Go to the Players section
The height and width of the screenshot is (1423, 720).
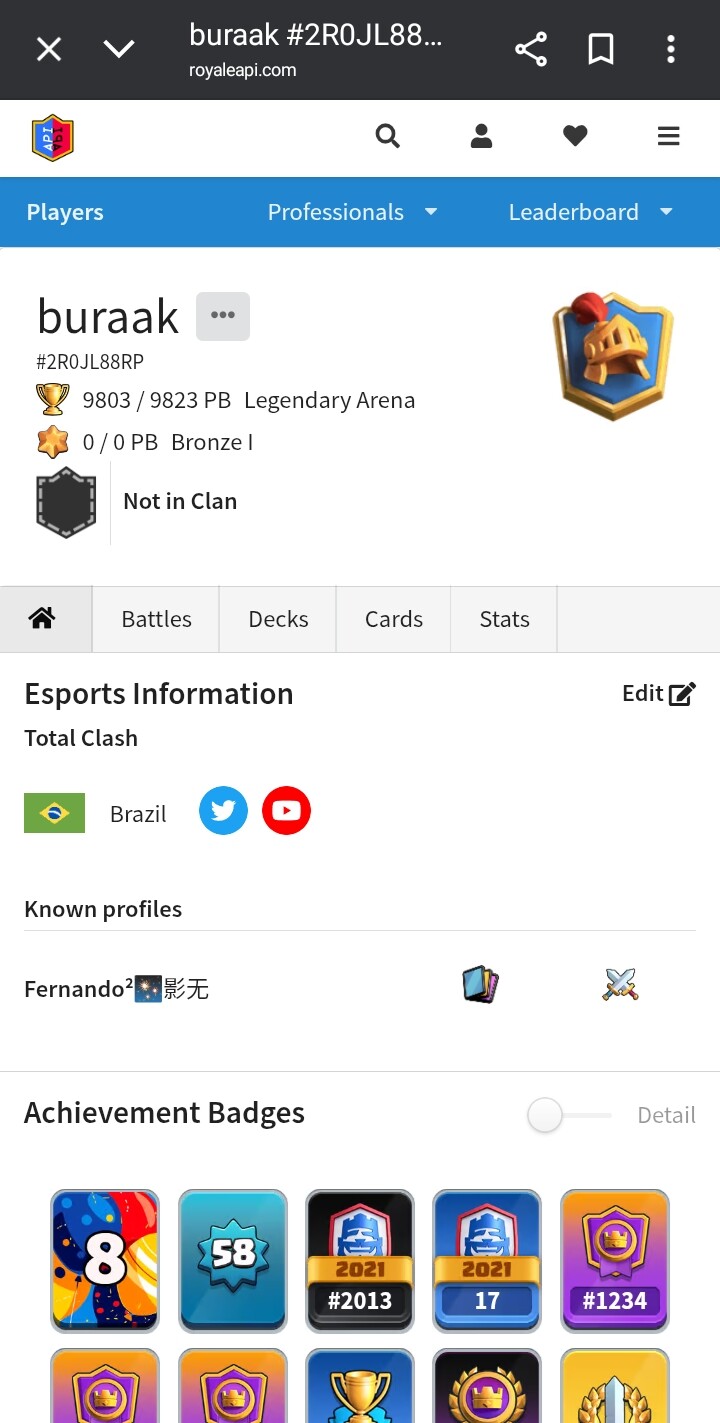pos(65,212)
